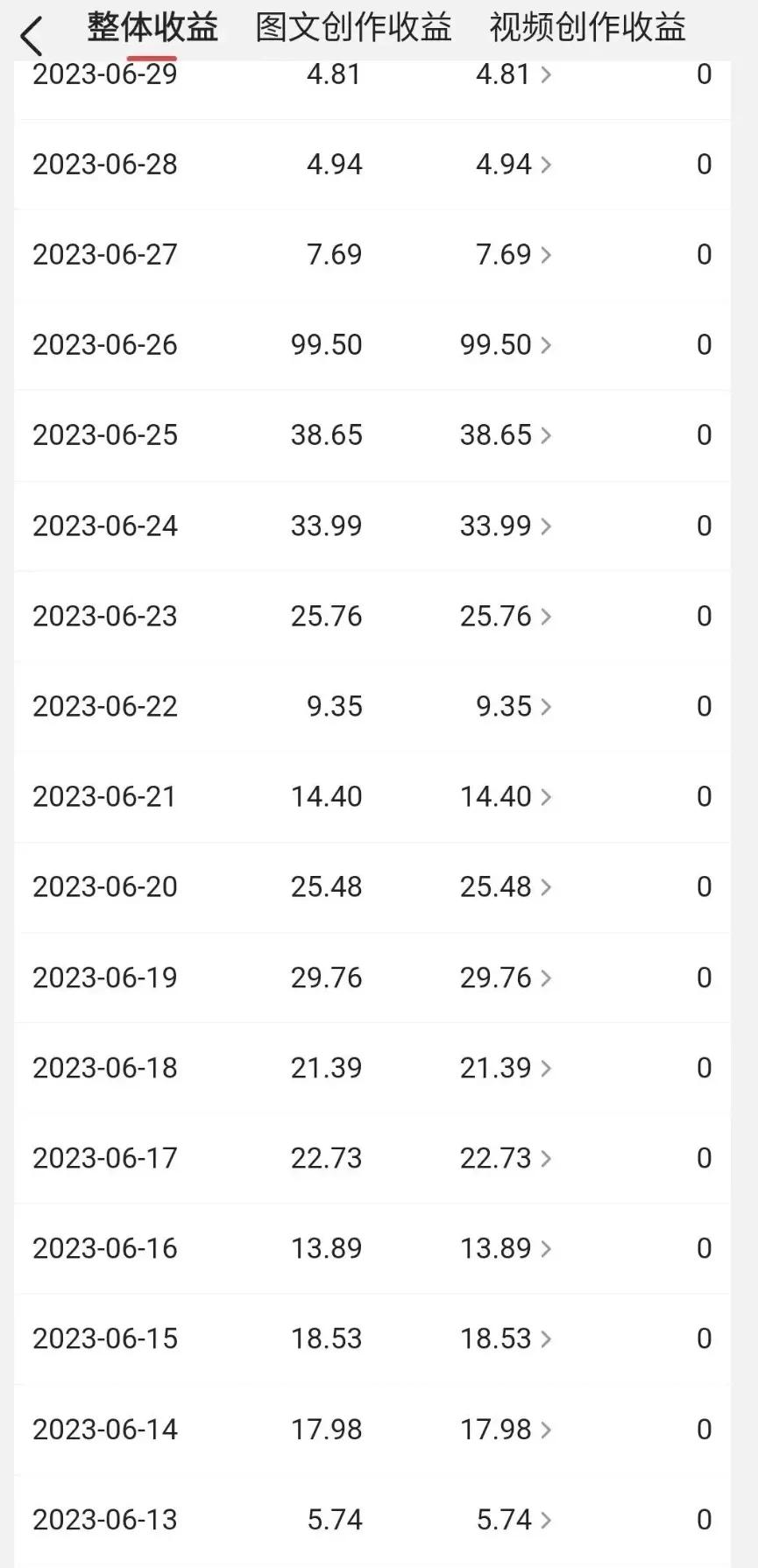The image size is (758, 1568).
Task: Open the 18.53 entry for 2023-06-15
Action: (x=506, y=1338)
